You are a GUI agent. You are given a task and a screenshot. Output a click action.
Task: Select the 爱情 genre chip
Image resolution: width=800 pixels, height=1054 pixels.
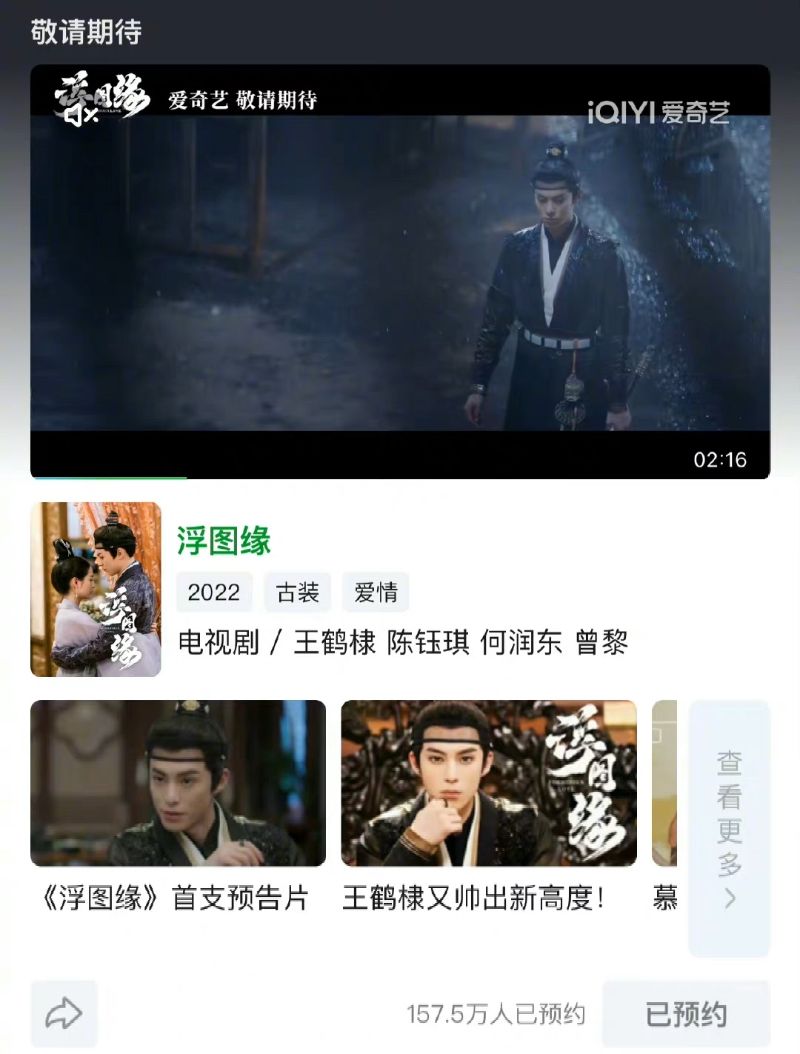pos(376,592)
